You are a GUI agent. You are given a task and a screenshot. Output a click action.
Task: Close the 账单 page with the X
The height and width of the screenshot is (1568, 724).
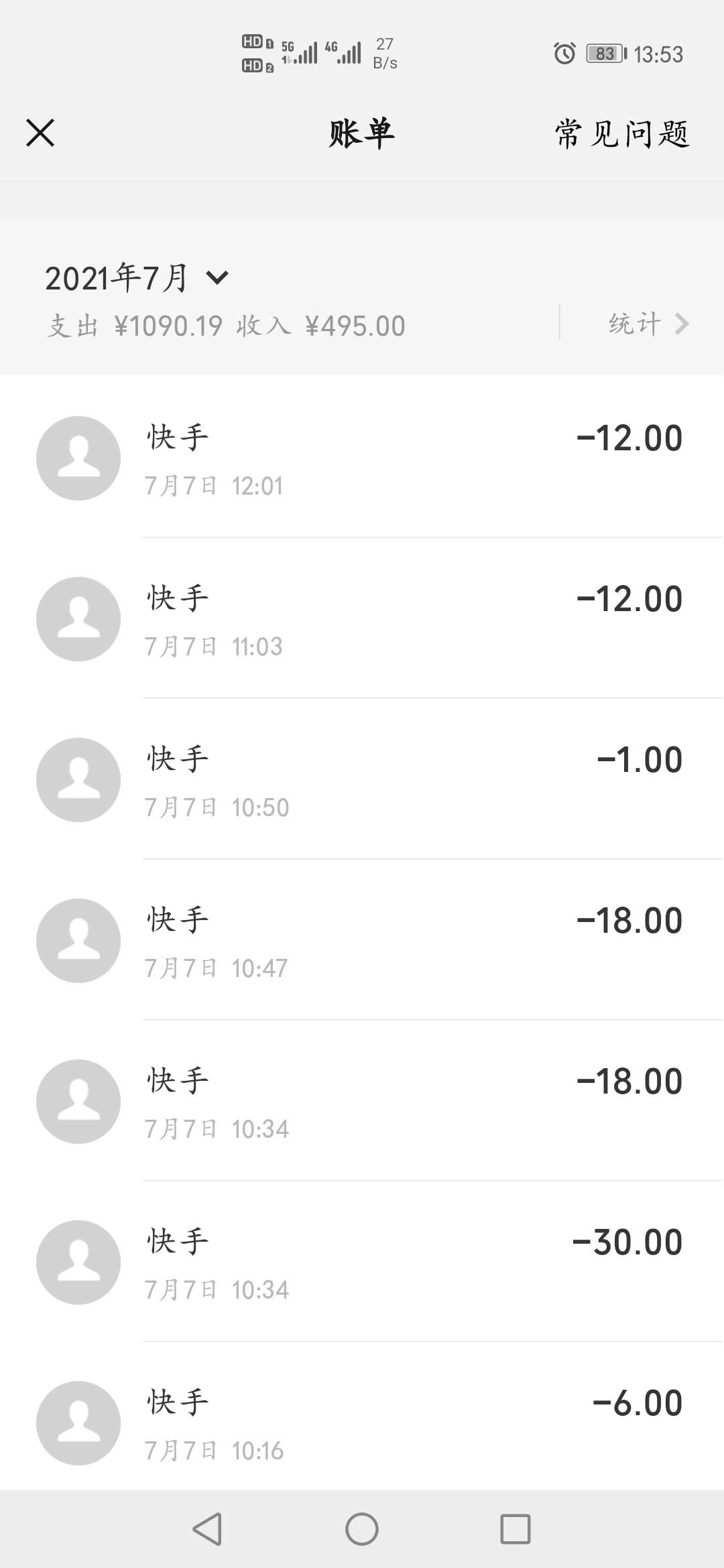40,133
